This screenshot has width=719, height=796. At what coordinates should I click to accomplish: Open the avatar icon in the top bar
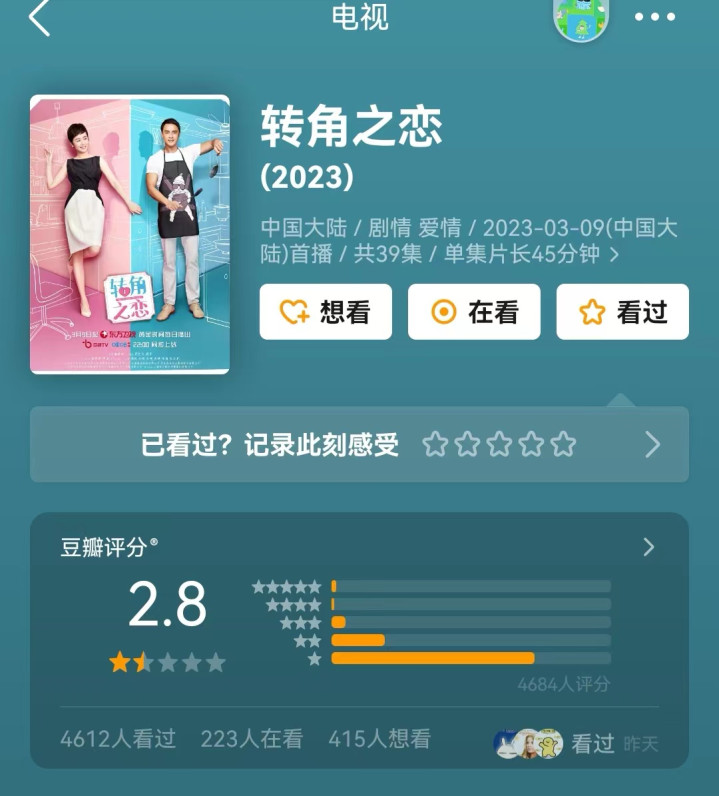(x=581, y=18)
